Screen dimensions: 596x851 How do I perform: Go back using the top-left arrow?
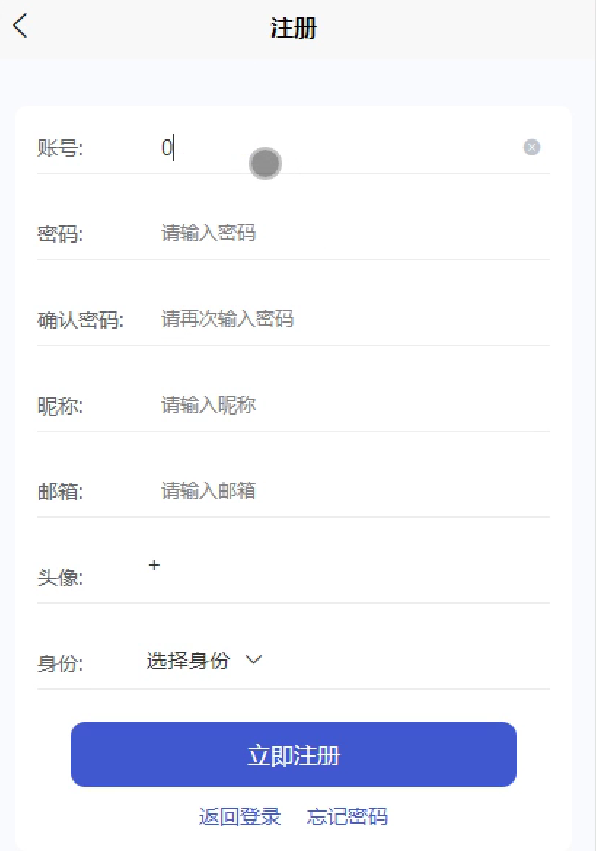pos(20,26)
